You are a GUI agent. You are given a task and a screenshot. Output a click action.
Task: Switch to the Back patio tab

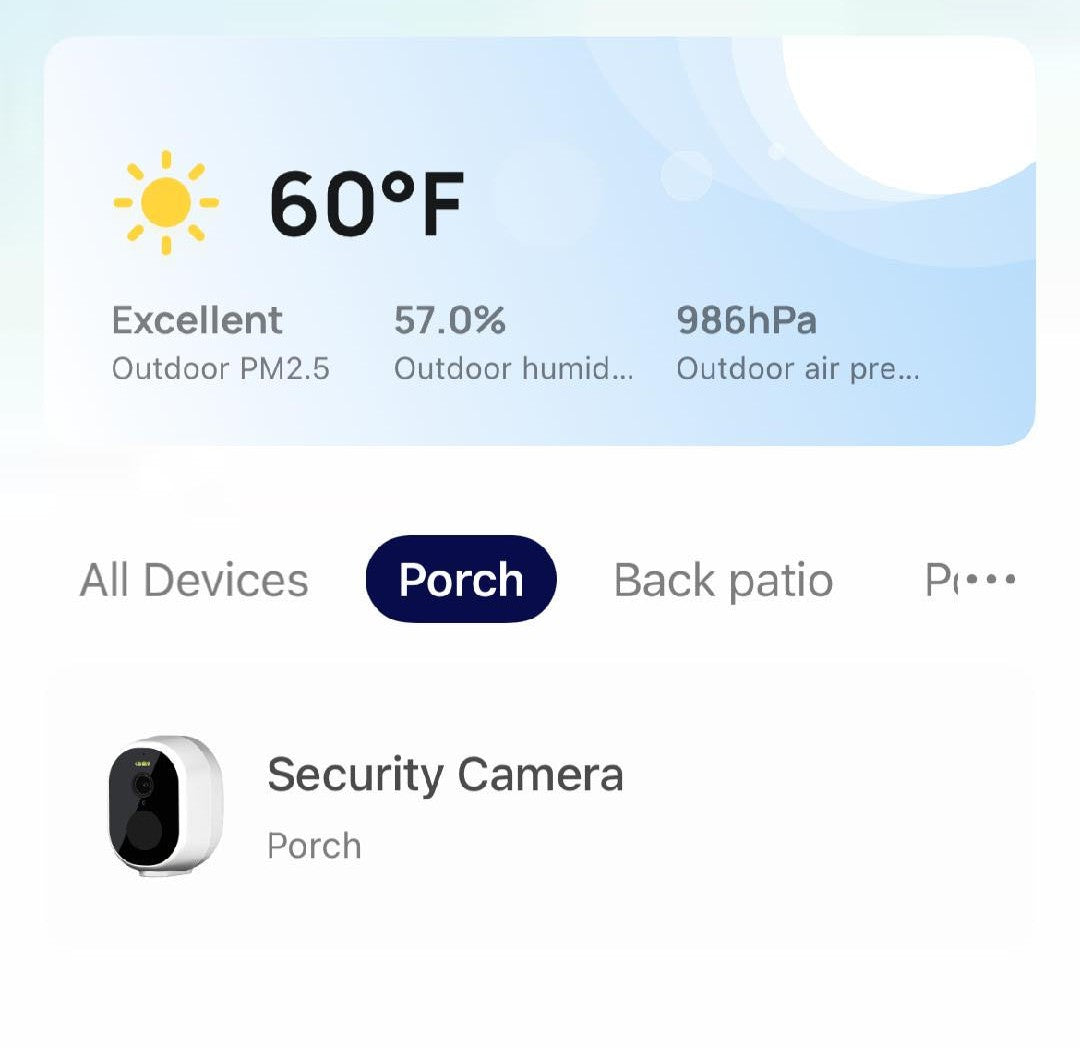(723, 580)
